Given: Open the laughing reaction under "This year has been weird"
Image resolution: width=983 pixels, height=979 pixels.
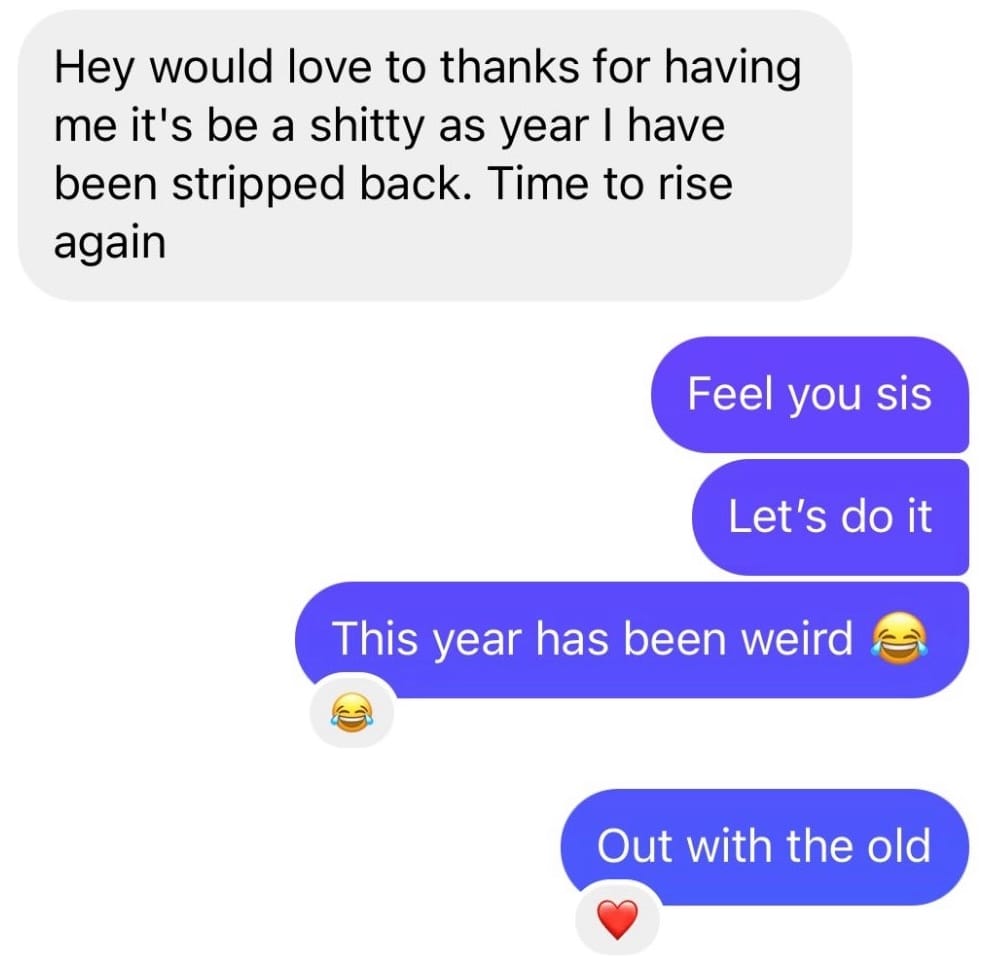Looking at the screenshot, I should pos(346,713).
